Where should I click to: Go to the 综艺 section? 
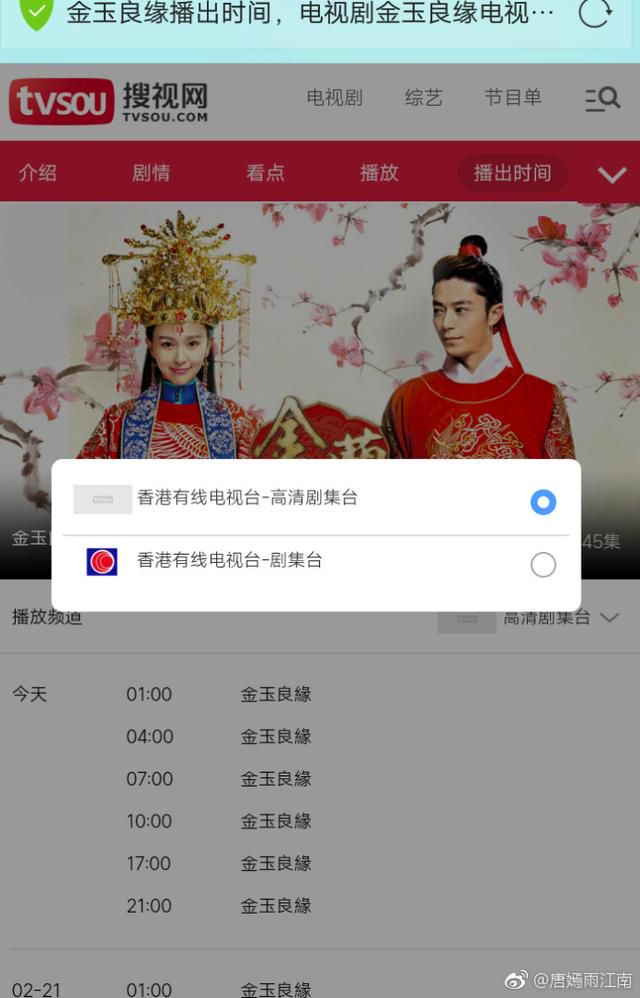click(x=423, y=98)
